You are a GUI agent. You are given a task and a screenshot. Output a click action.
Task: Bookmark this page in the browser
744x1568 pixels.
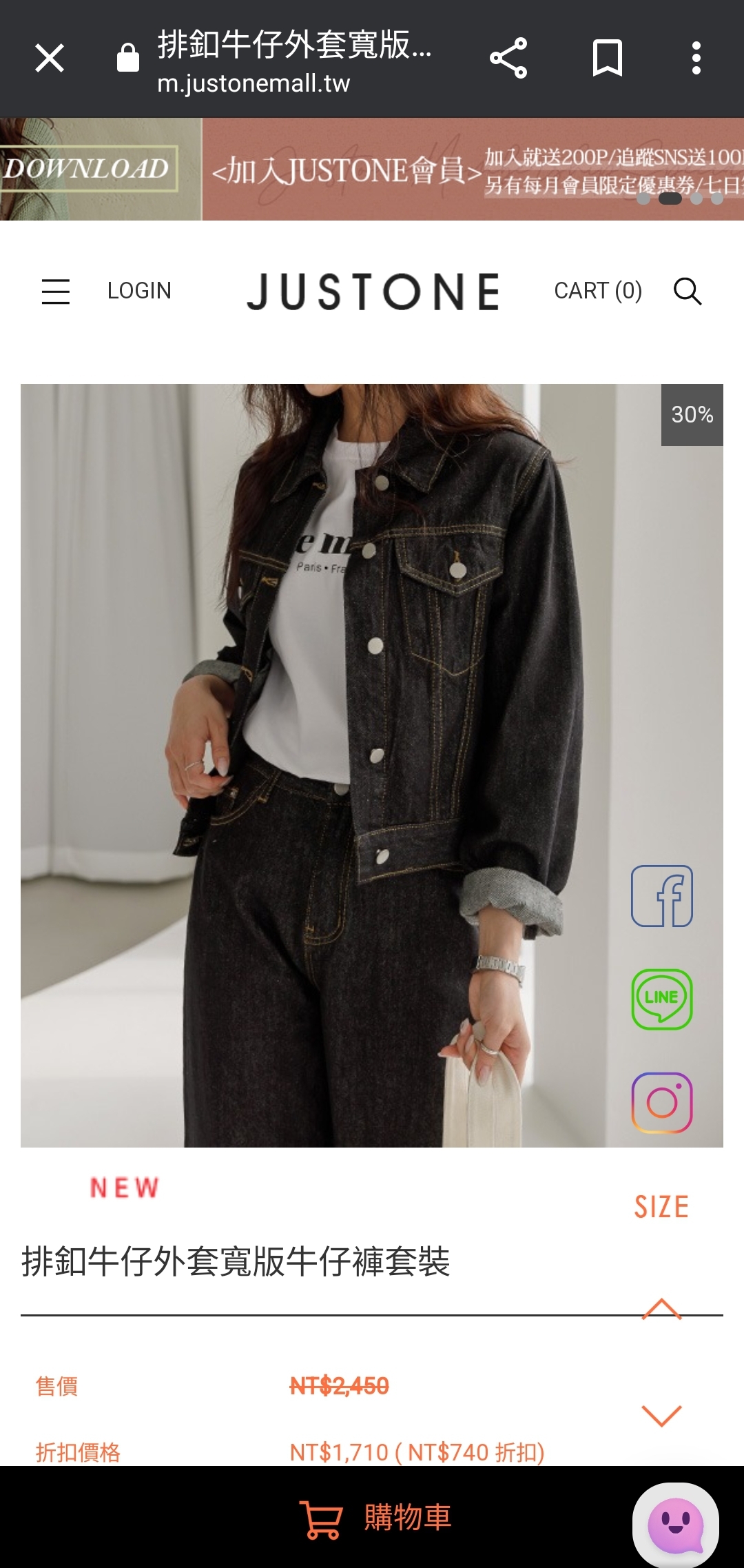[607, 58]
